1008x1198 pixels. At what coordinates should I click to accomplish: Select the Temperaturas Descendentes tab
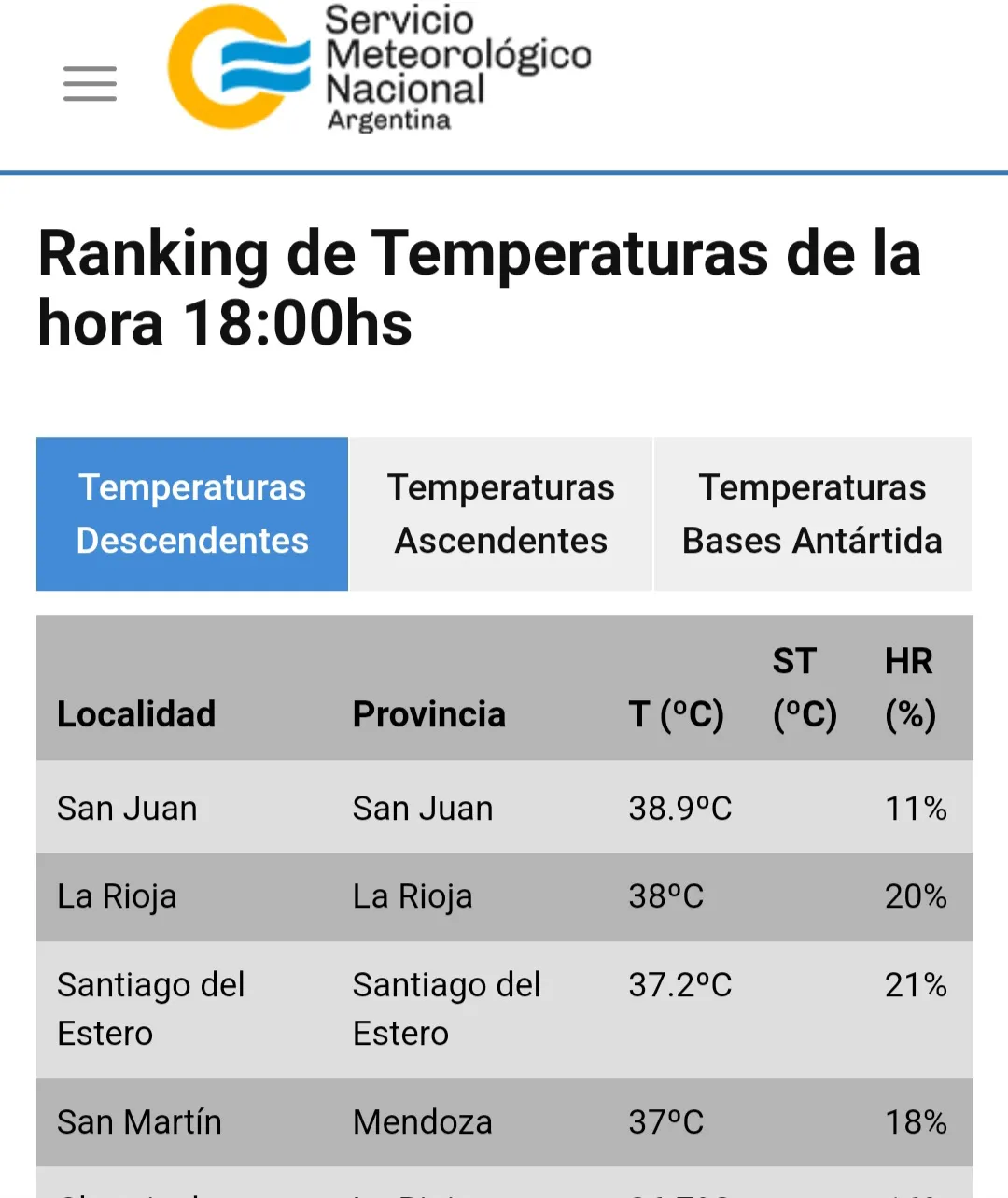192,514
